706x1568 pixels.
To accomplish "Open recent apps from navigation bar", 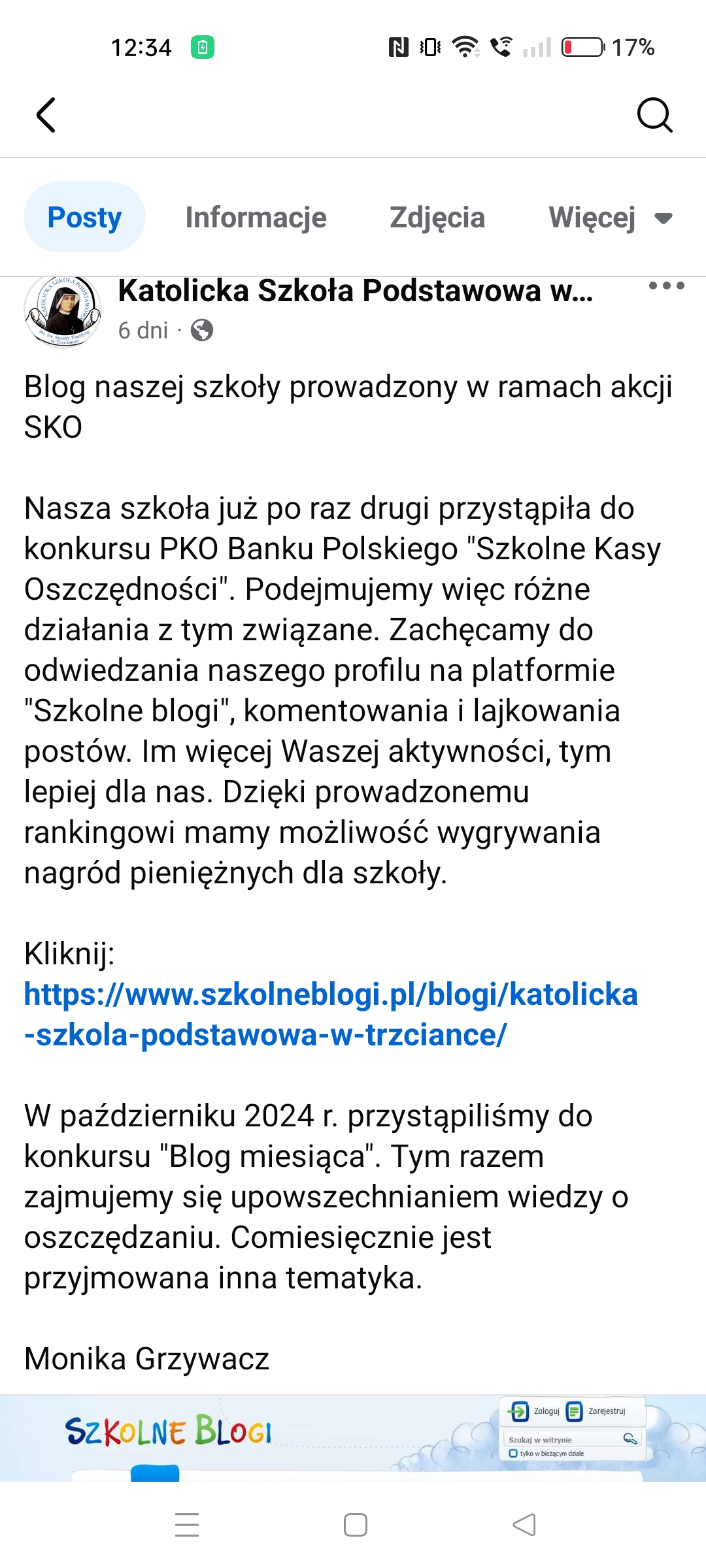I will click(187, 1525).
